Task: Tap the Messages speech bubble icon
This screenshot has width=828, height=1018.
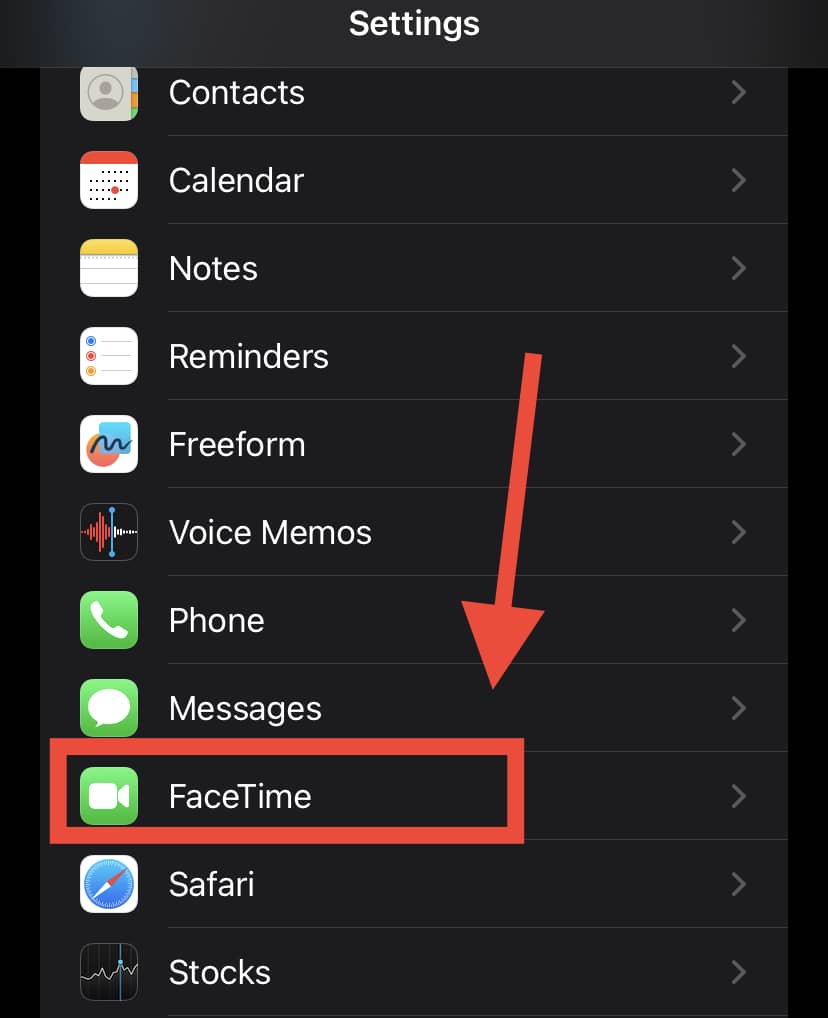Action: (x=109, y=708)
